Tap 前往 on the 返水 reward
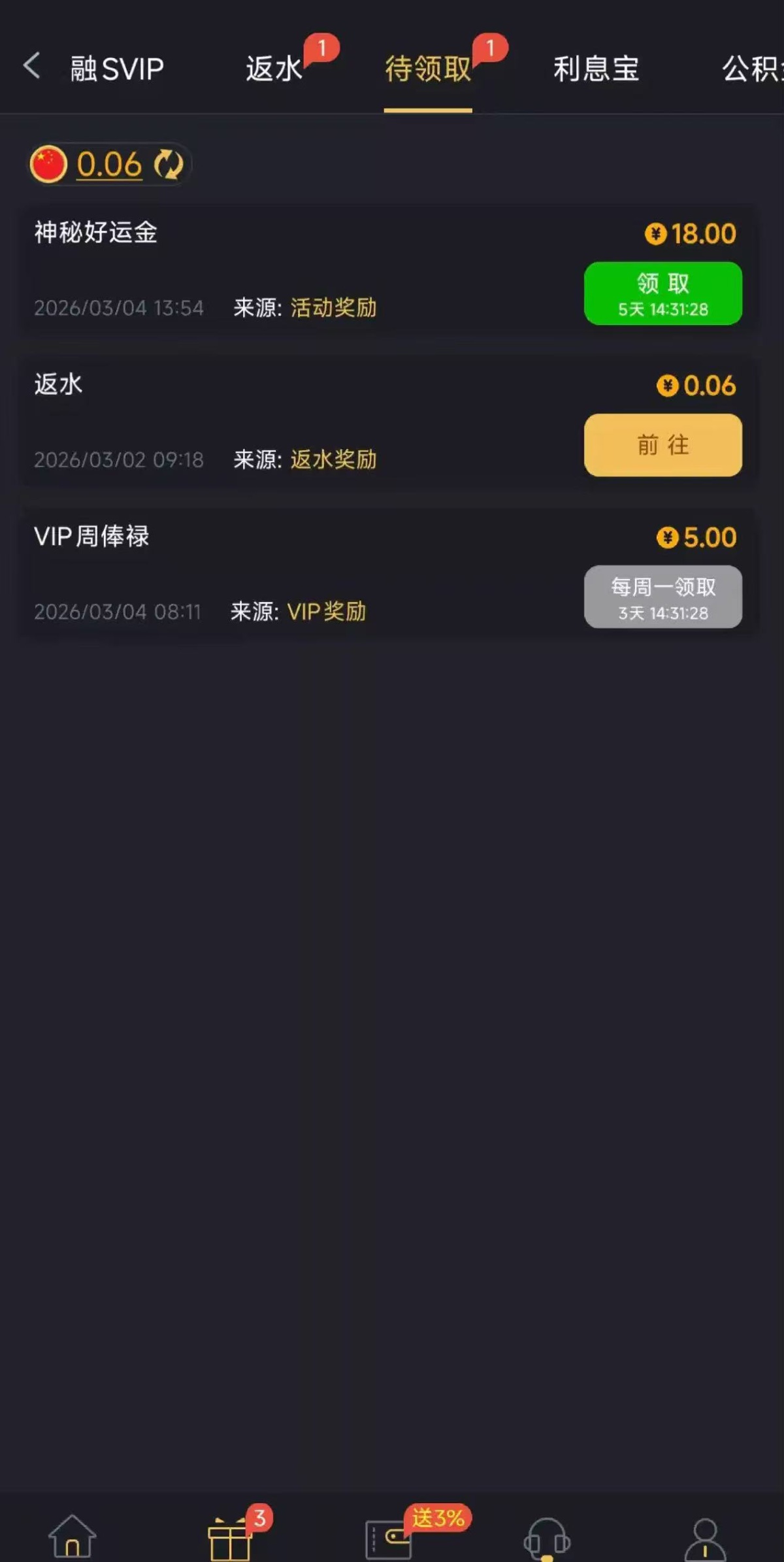This screenshot has width=784, height=1562. point(662,445)
